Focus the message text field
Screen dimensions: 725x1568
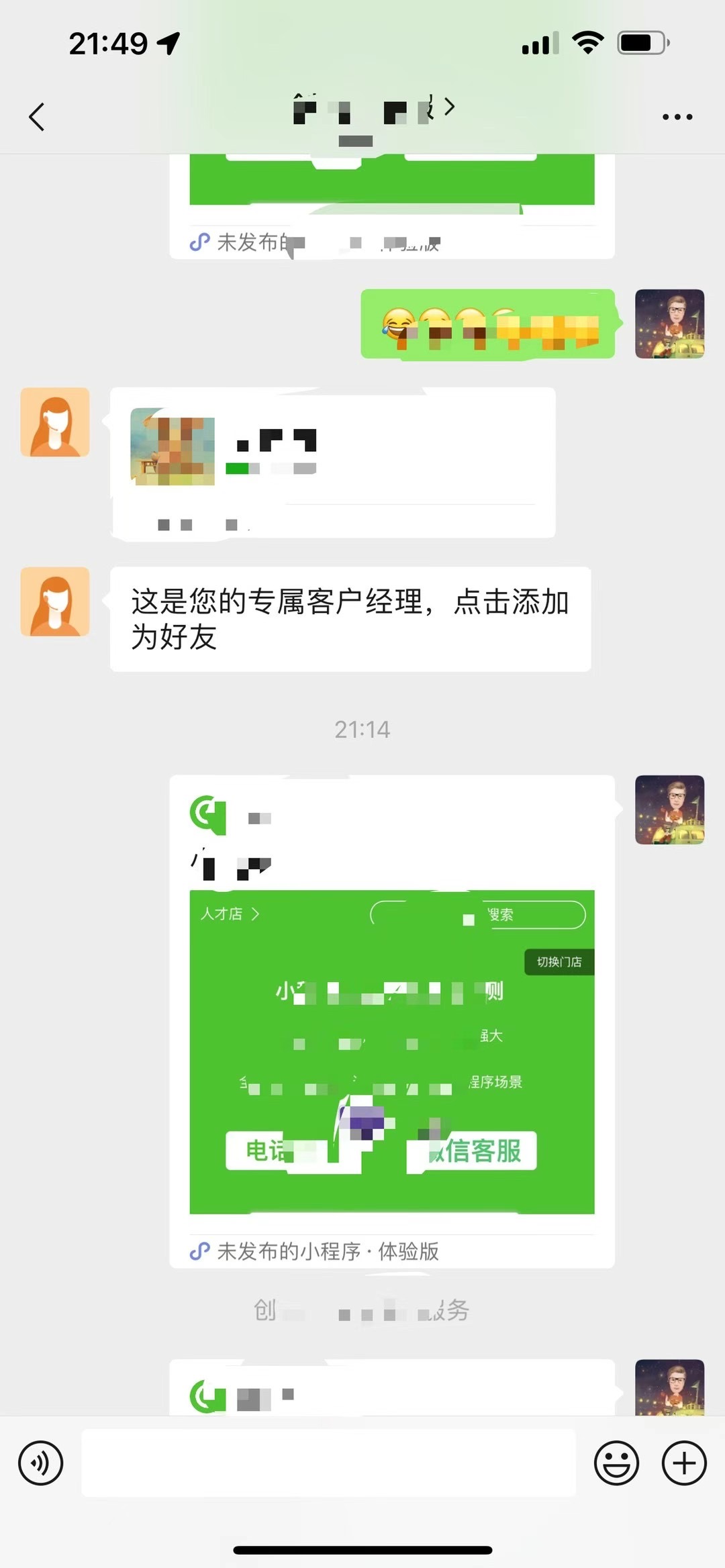[329, 1463]
